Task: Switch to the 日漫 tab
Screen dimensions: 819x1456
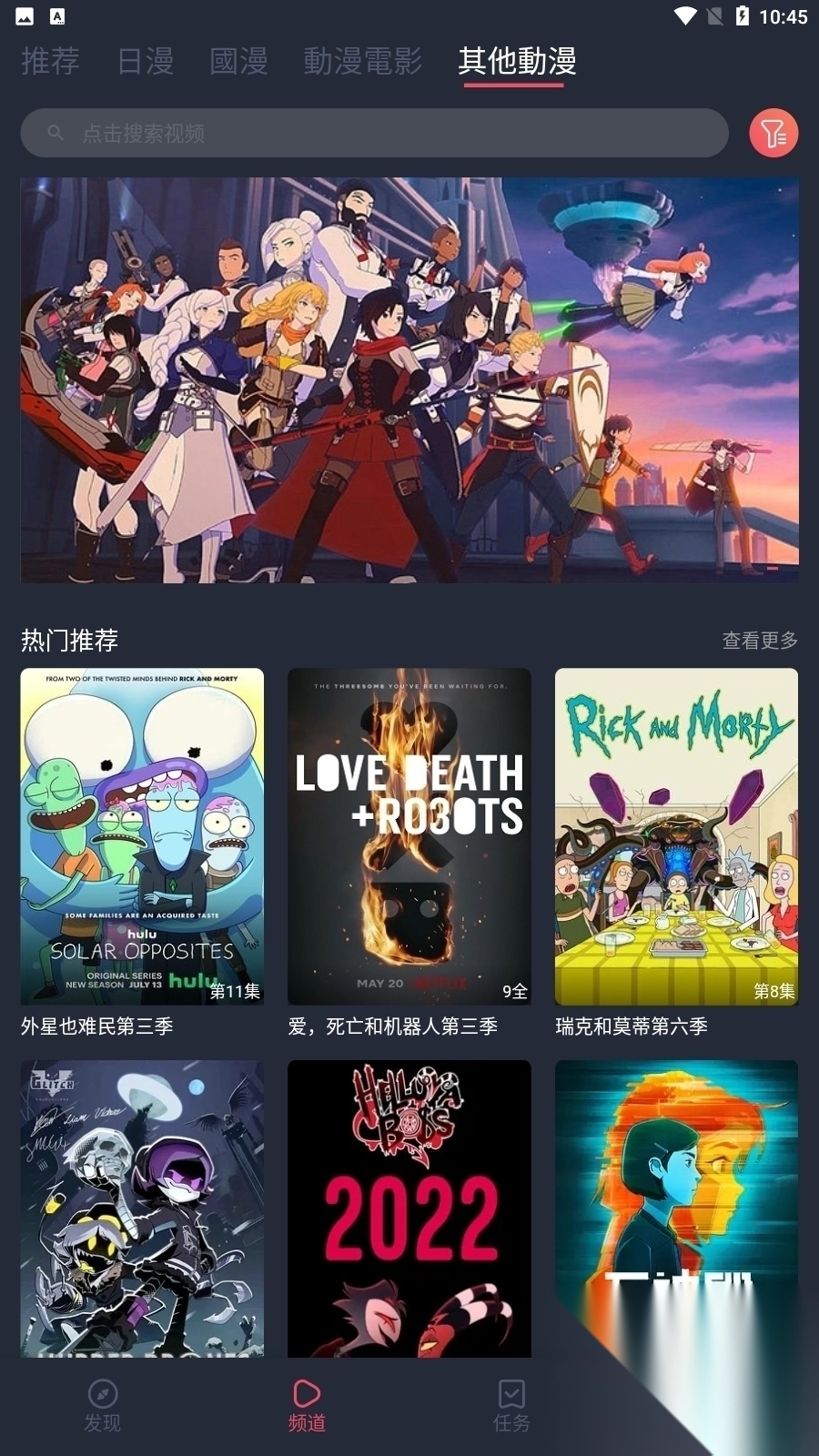Action: (x=146, y=61)
